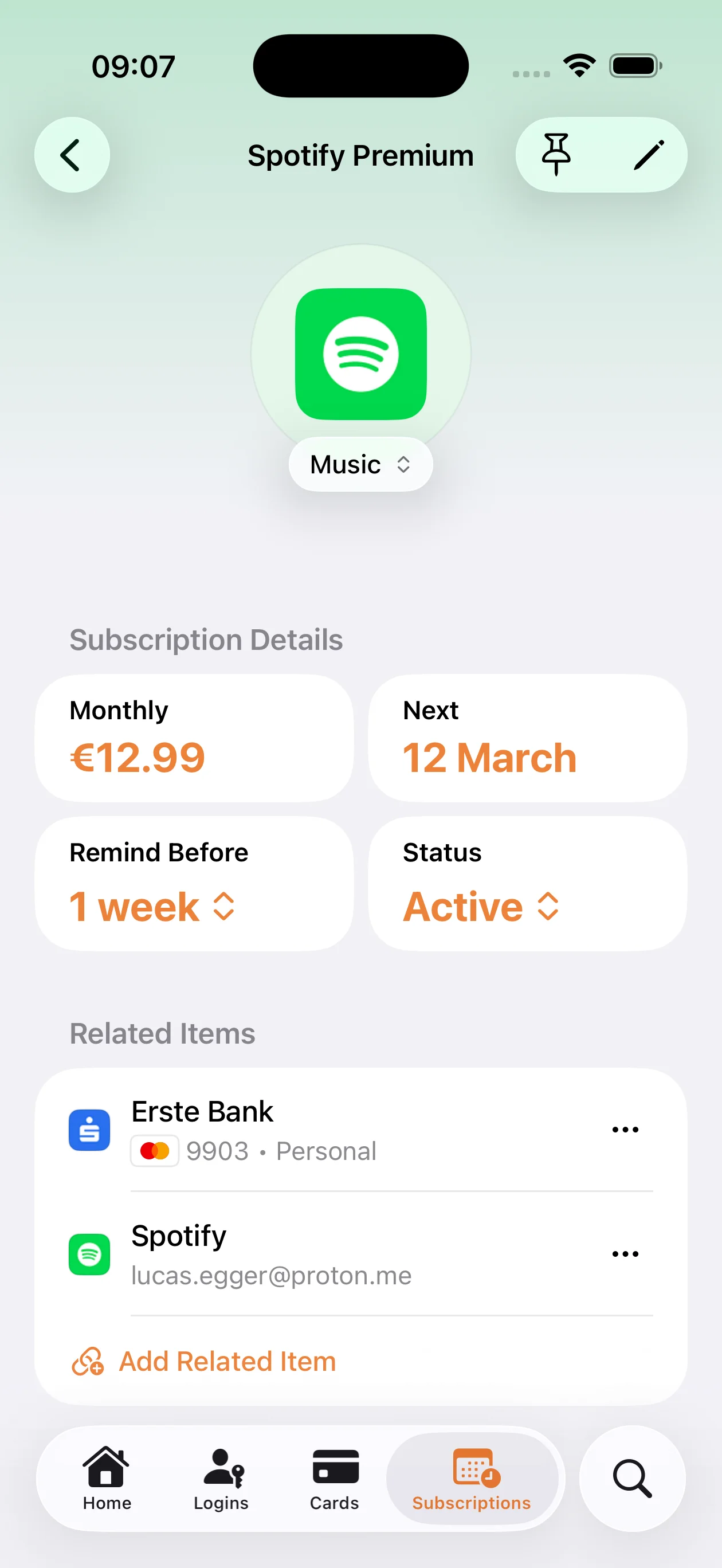Screen dimensions: 722x1568
Task: Tap the Spotify icon in Related Items
Action: pyautogui.click(x=89, y=1254)
